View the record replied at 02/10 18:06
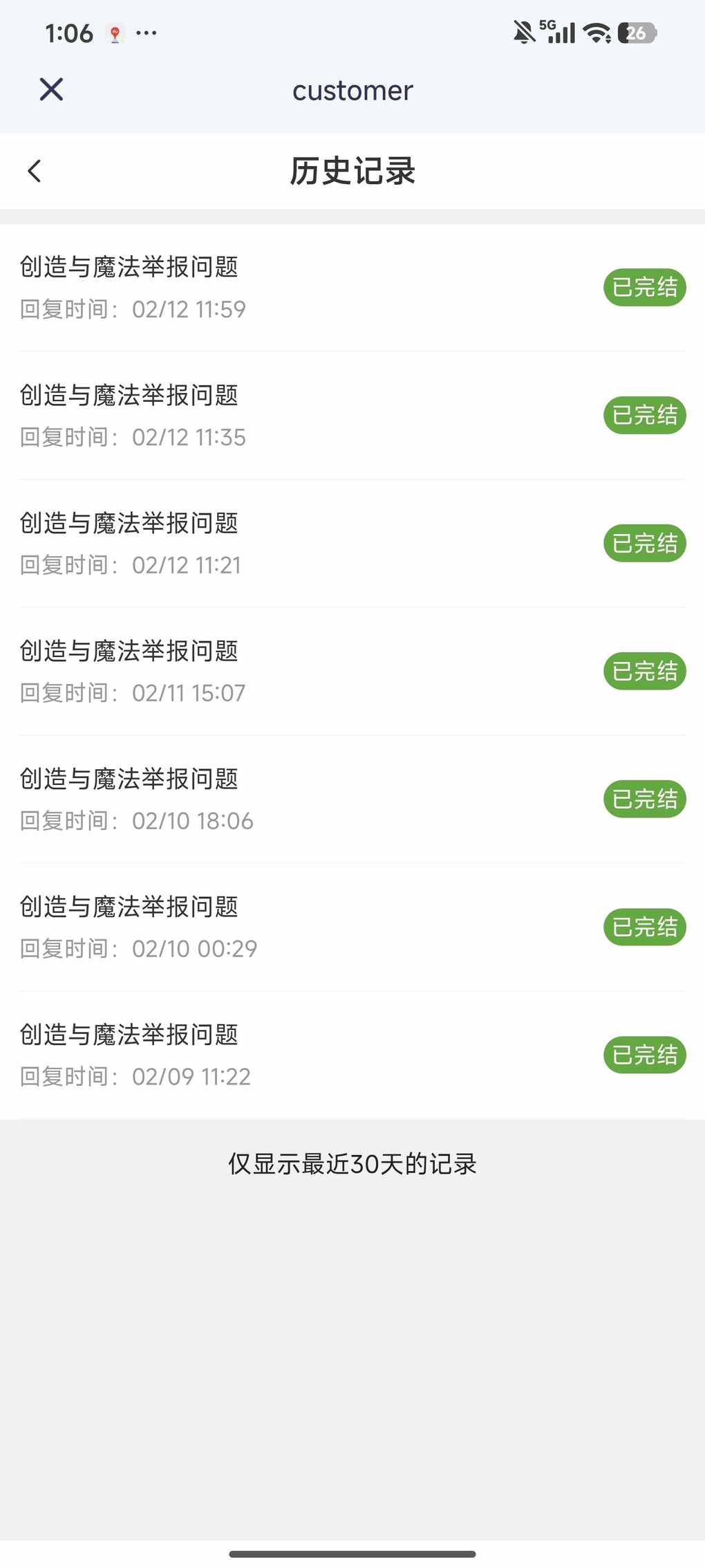The width and height of the screenshot is (705, 1568). coord(352,799)
